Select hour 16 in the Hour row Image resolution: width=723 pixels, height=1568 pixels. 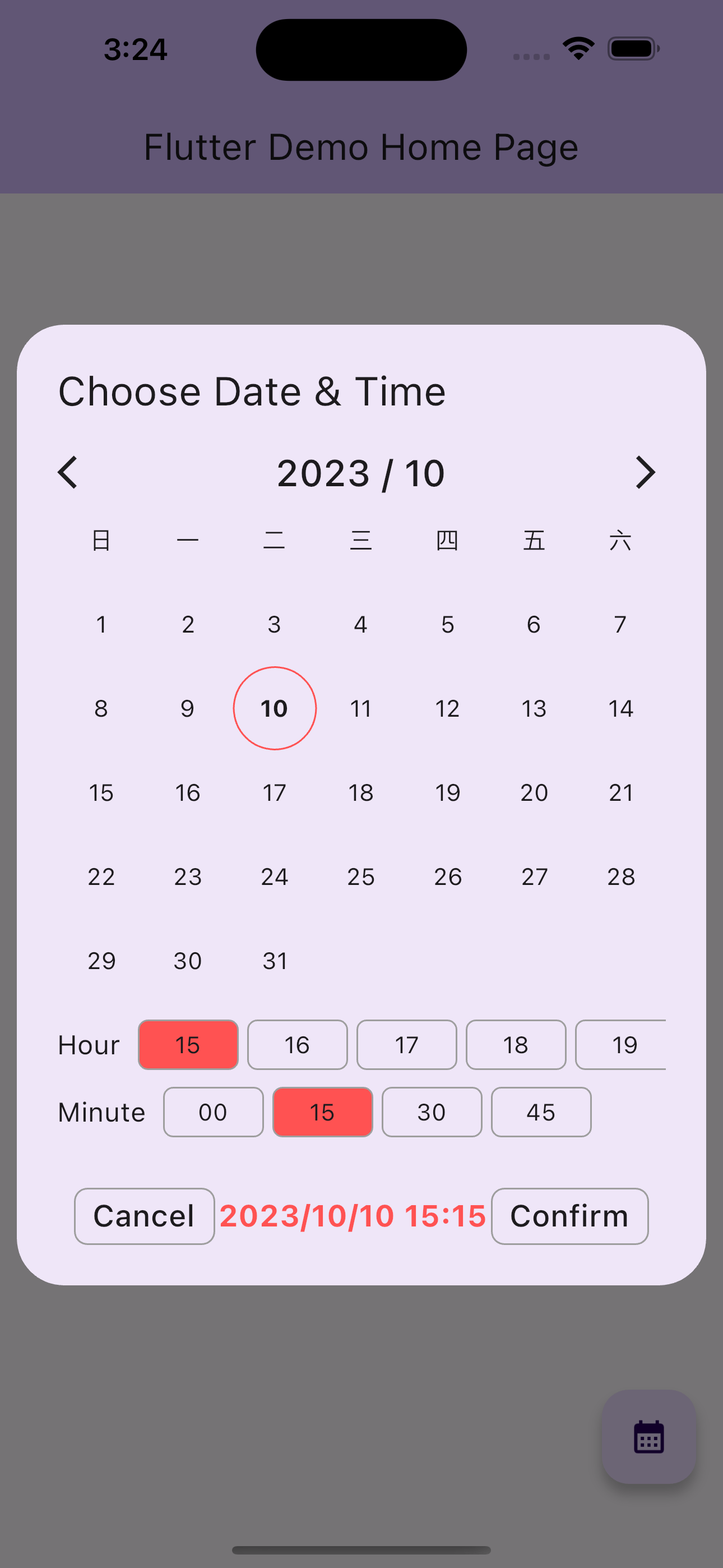pos(297,1045)
